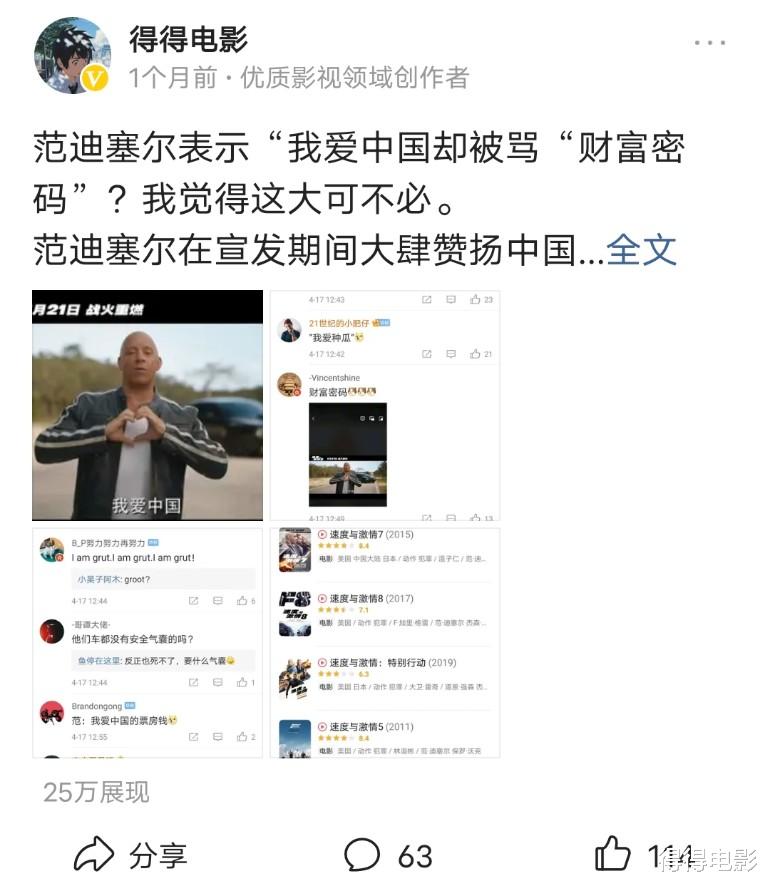Tap the forward/repost icon in first comment screenshot
This screenshot has height=889, width=770.
click(428, 299)
